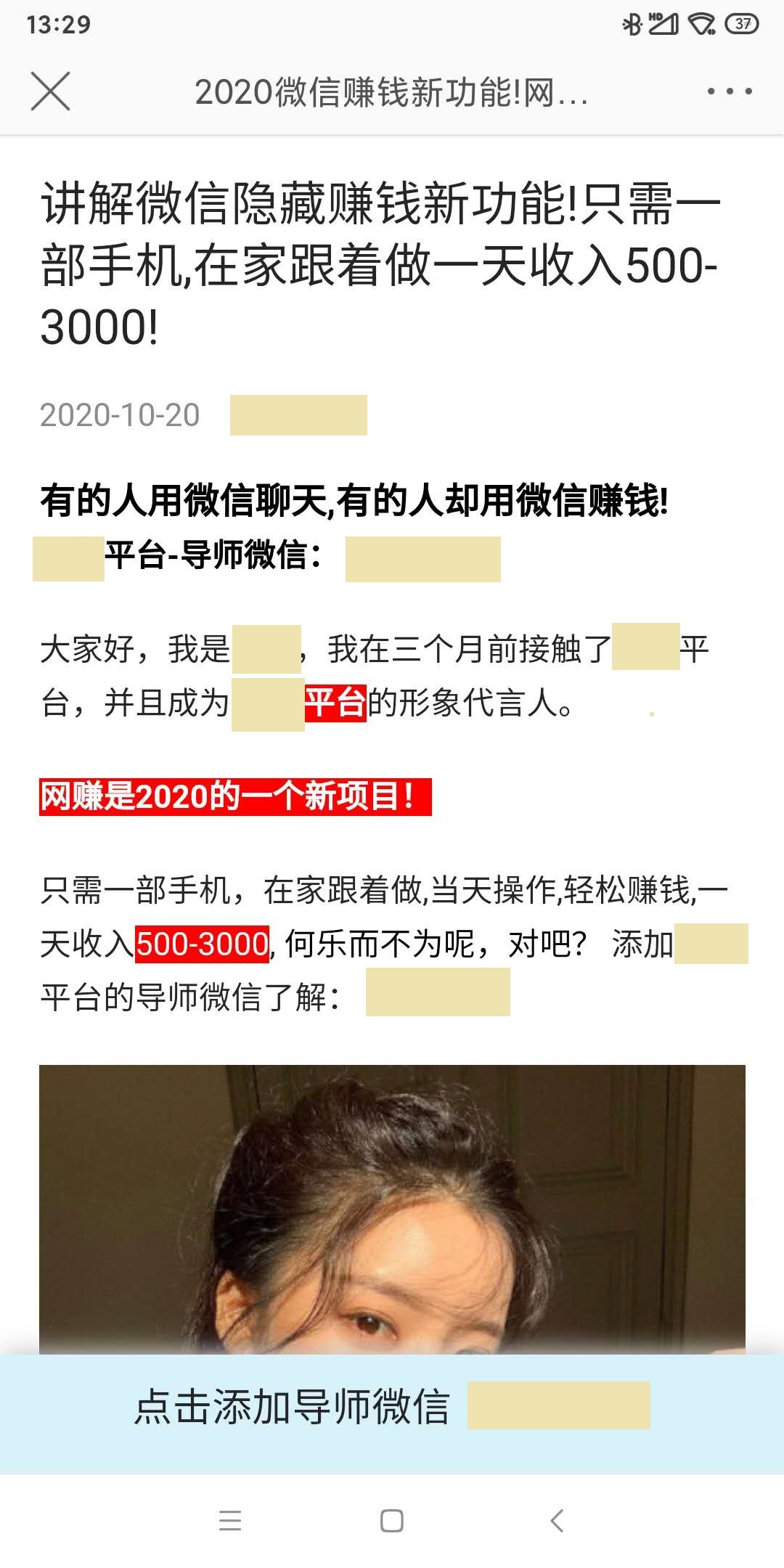Screen dimensions: 784x1568
Task: Close the webpage with the X icon
Action: pyautogui.click(x=50, y=91)
